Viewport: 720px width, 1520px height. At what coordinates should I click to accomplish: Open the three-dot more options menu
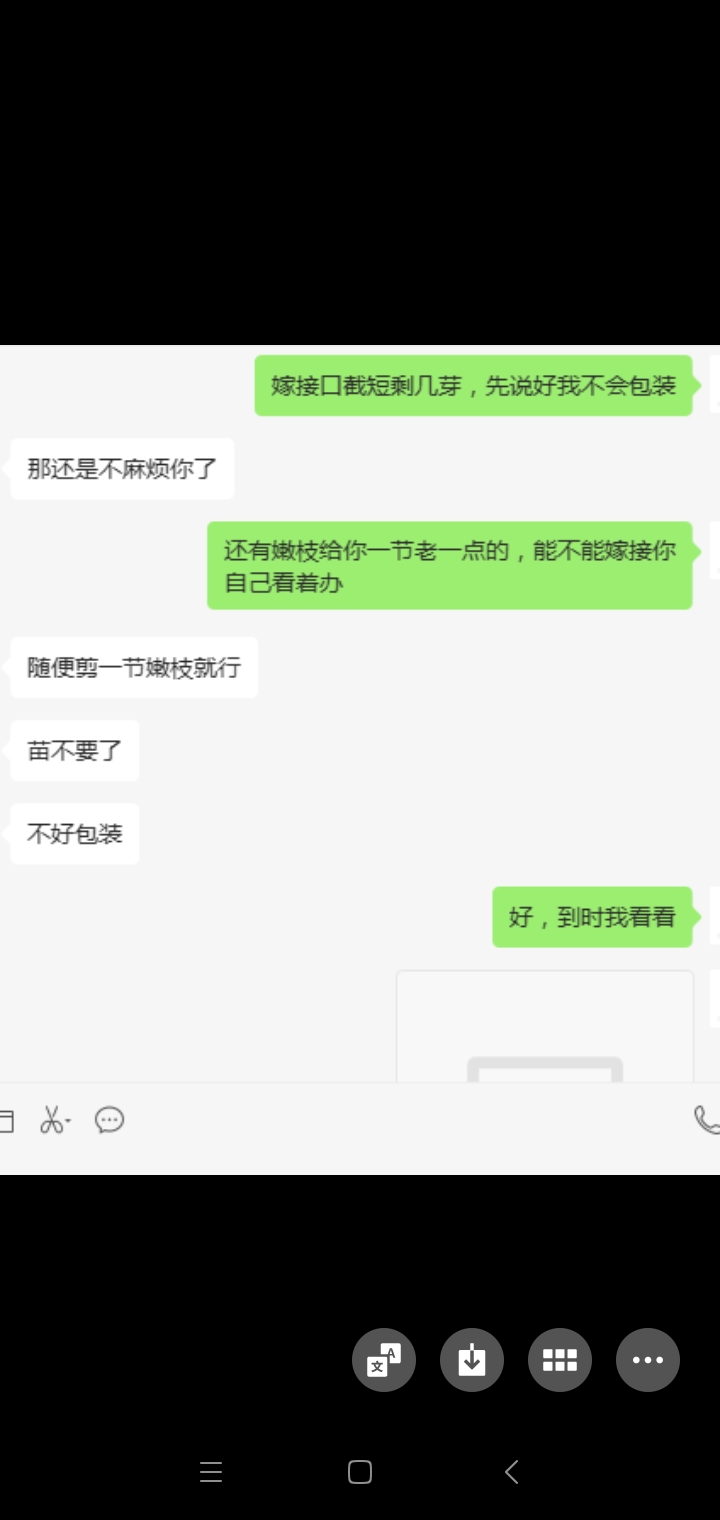[648, 1360]
